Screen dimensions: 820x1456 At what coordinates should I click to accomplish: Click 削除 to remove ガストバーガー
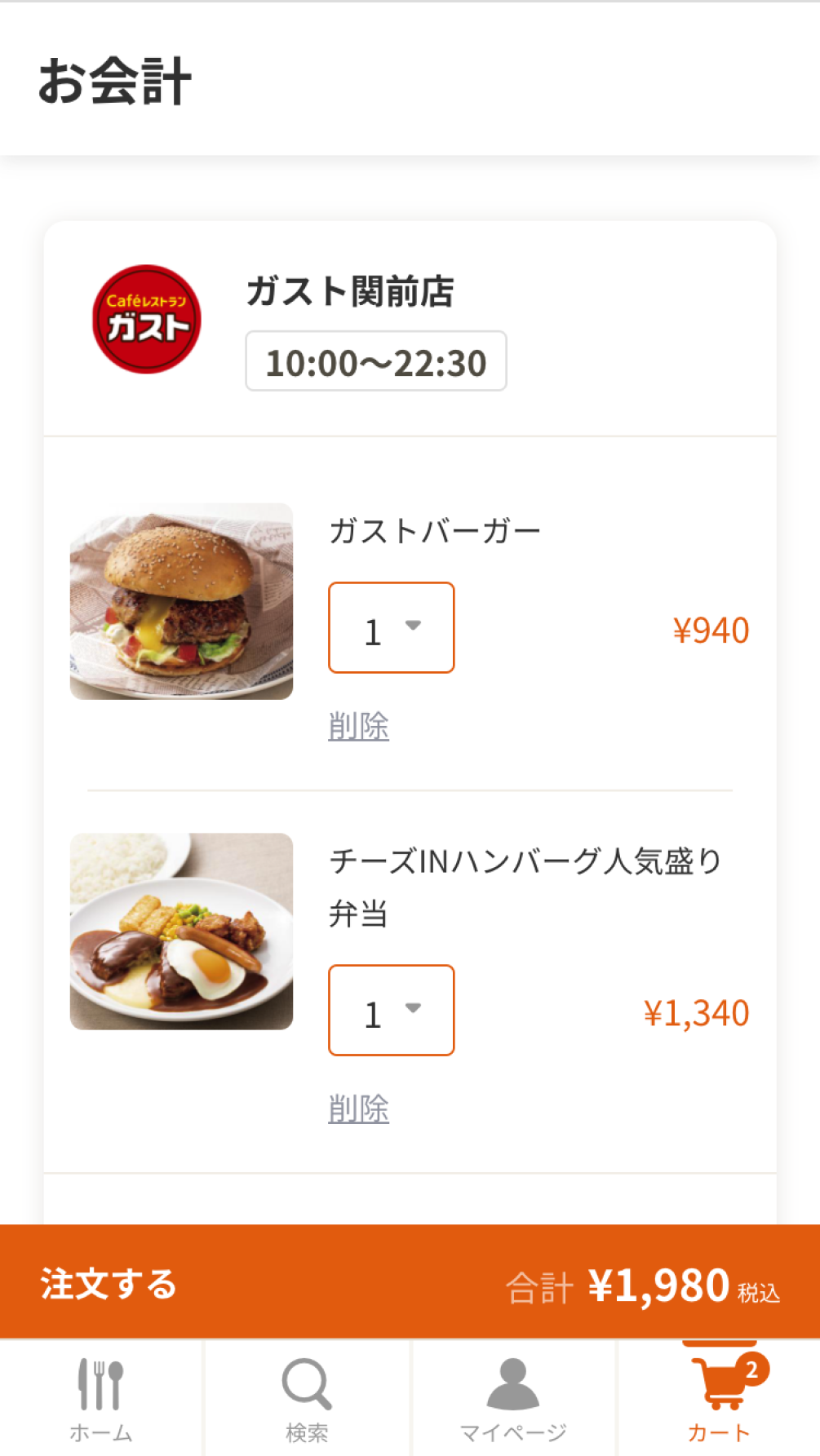[x=357, y=724]
